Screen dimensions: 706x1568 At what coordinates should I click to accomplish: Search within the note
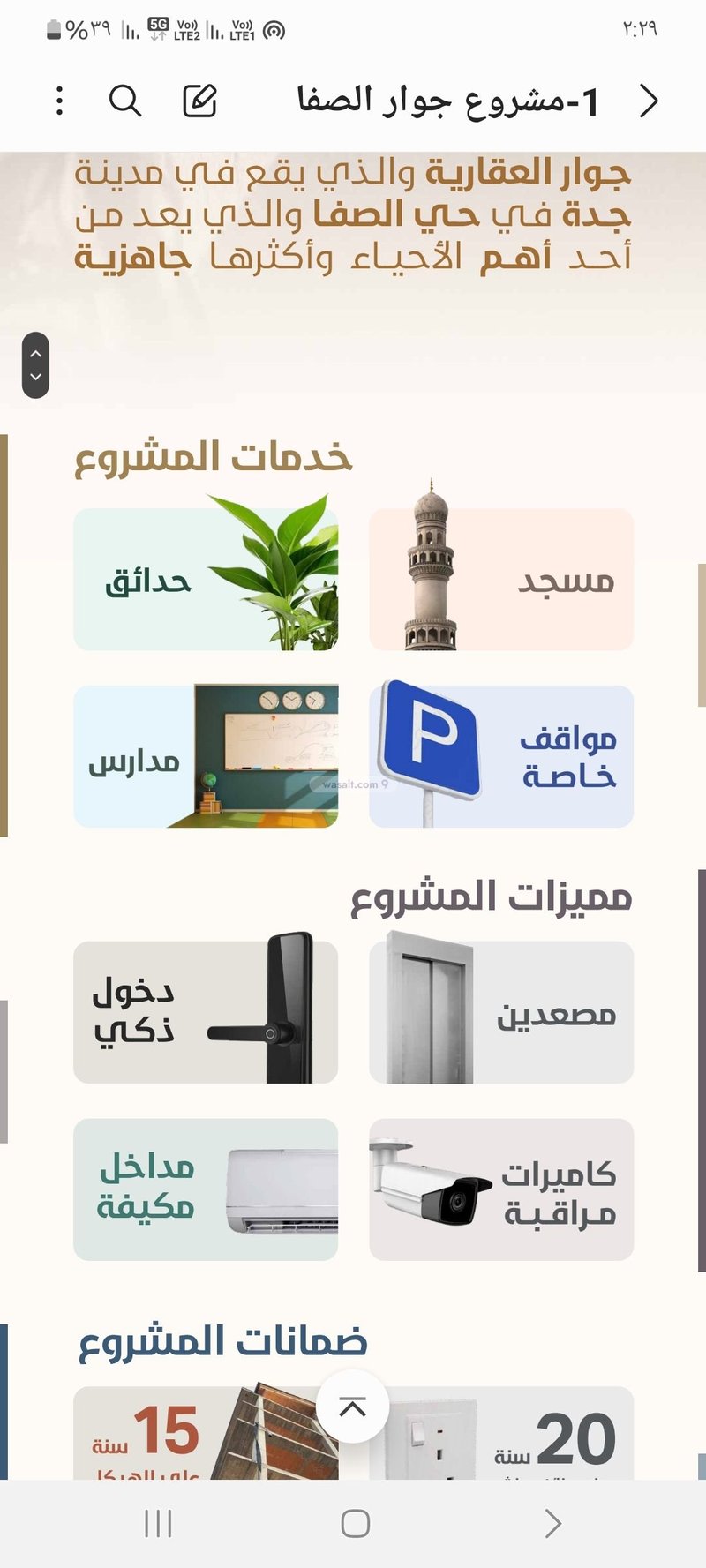(125, 101)
